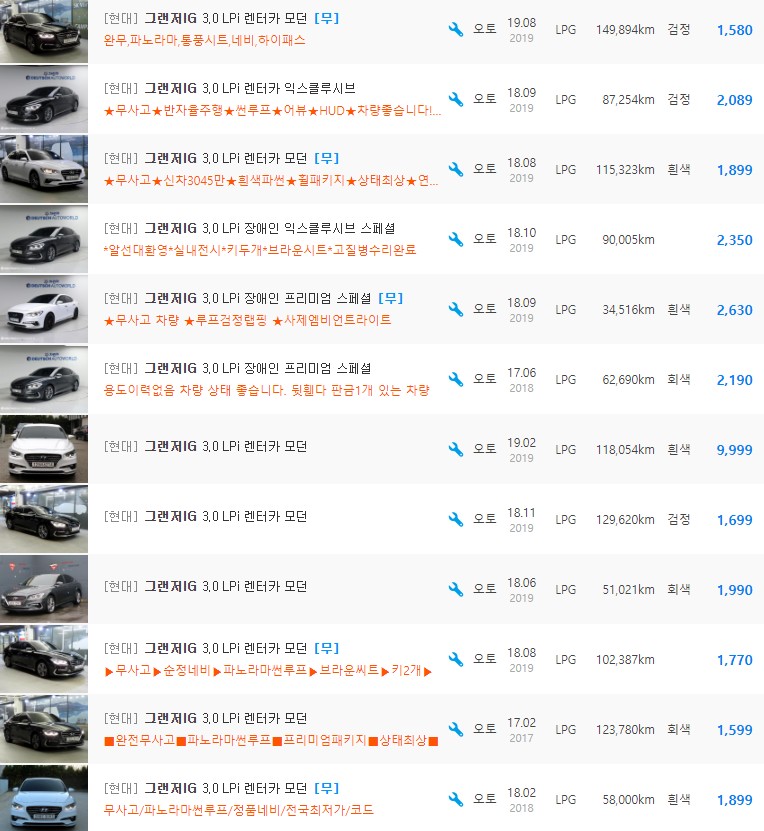Image resolution: width=764 pixels, height=831 pixels.
Task: Click the wrench icon on the 9,999 priced listing
Action: coord(458,448)
